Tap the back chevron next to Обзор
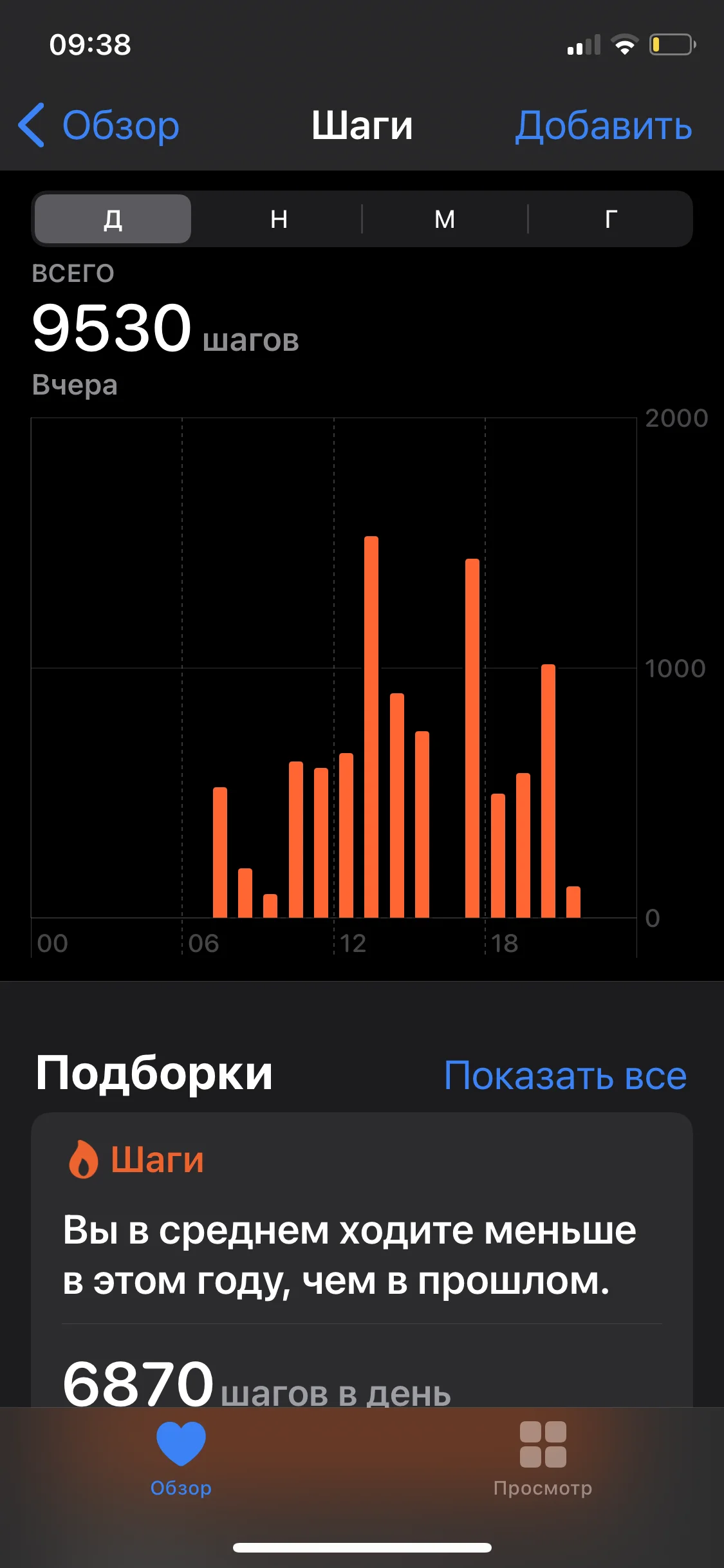Image resolution: width=724 pixels, height=1568 pixels. tap(31, 126)
